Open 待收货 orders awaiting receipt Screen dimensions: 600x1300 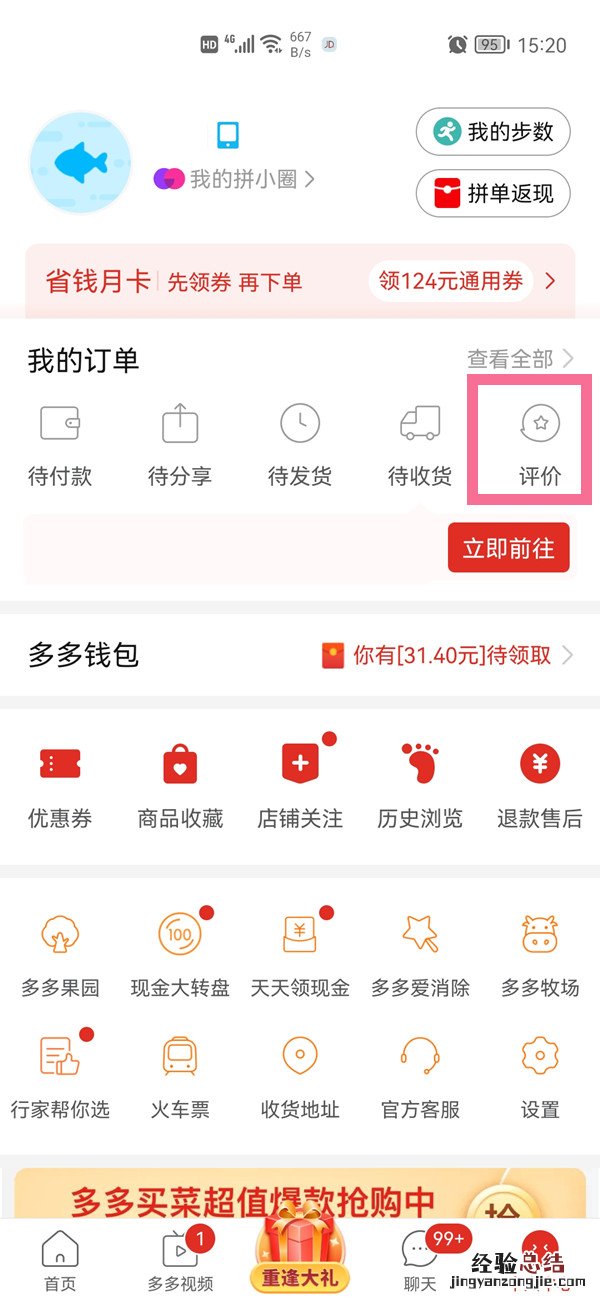pyautogui.click(x=420, y=443)
